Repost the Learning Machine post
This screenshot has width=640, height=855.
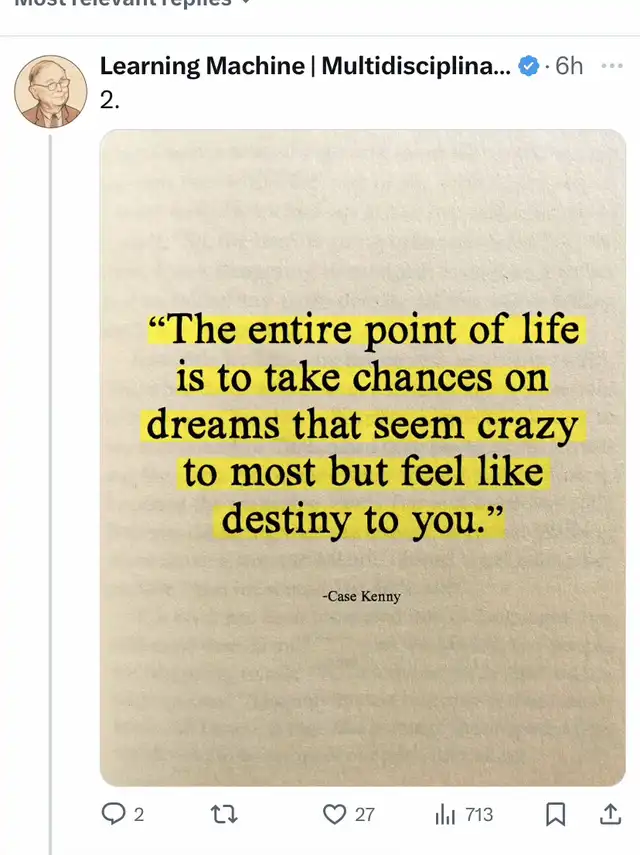click(224, 814)
